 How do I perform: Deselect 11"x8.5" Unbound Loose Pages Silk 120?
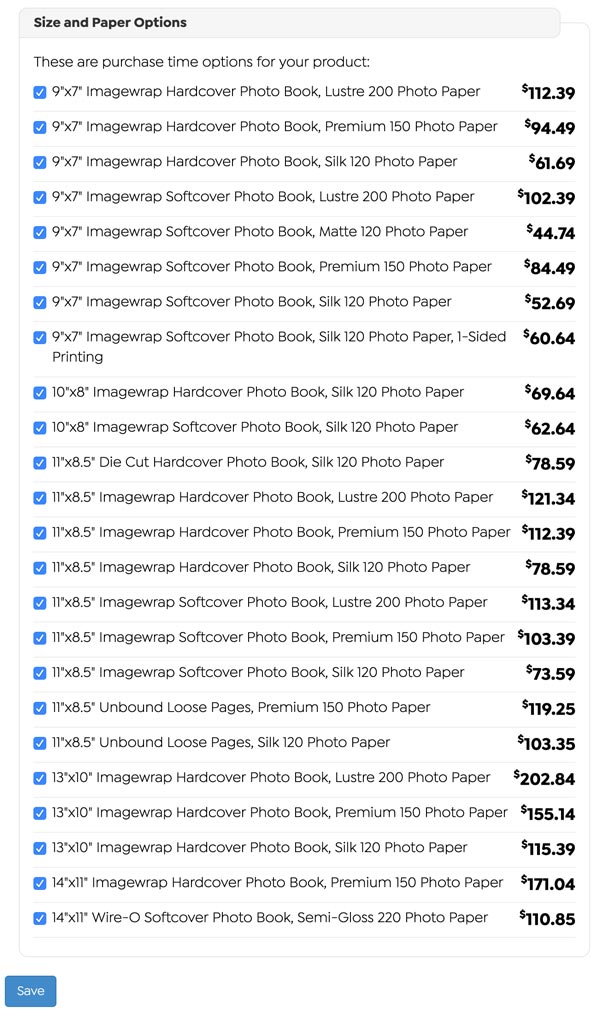coord(40,743)
